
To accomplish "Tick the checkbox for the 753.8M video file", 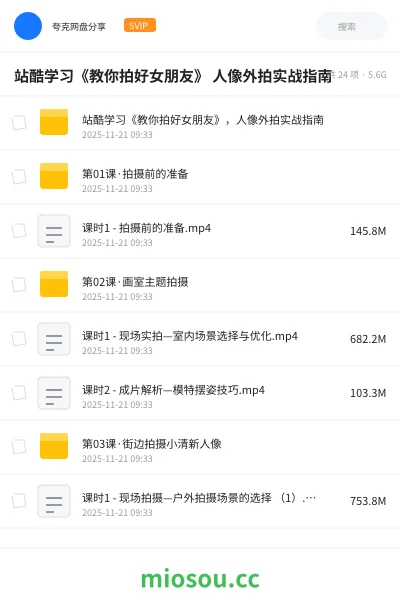I will click(19, 501).
